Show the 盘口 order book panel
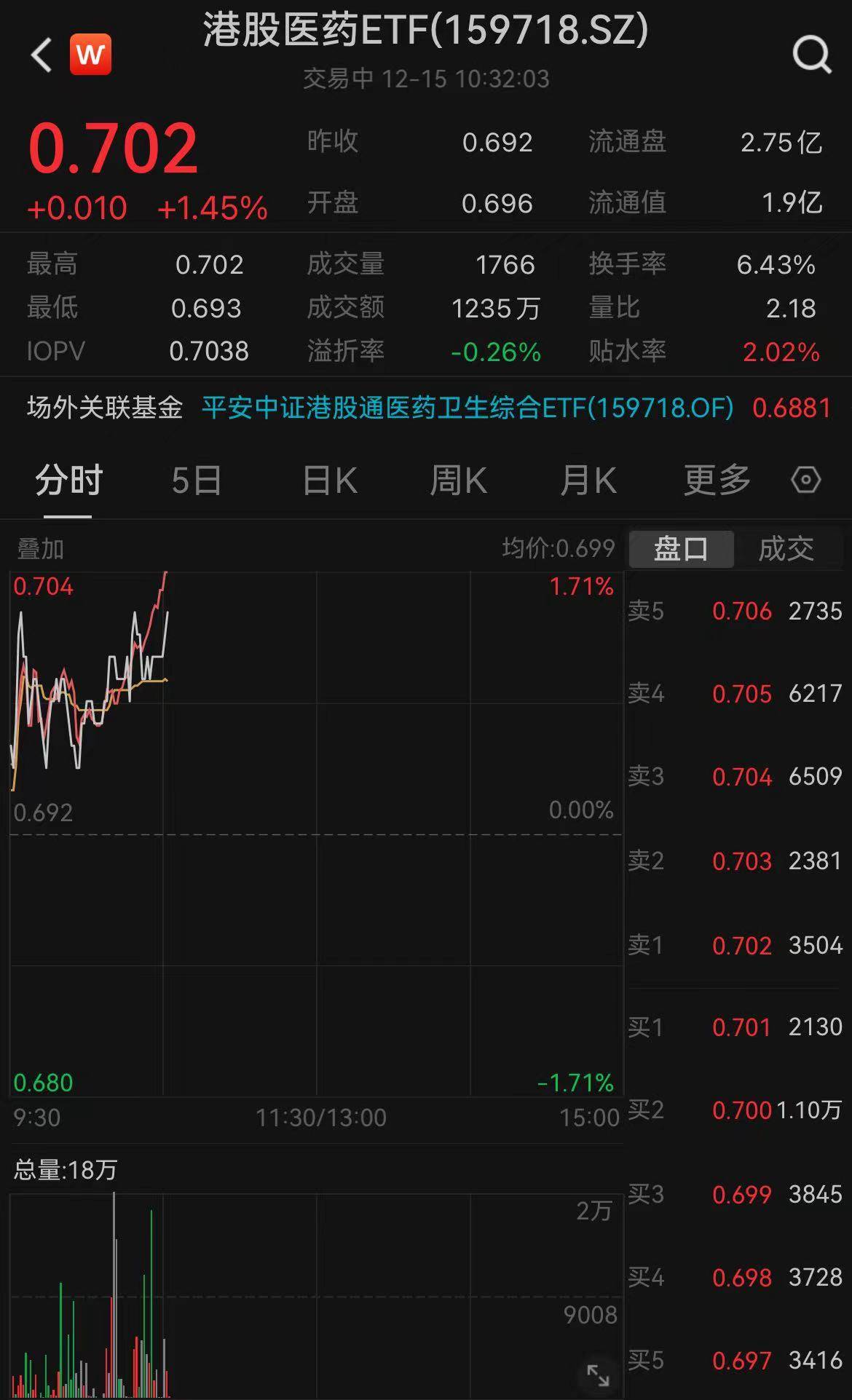852x1400 pixels. tap(682, 549)
